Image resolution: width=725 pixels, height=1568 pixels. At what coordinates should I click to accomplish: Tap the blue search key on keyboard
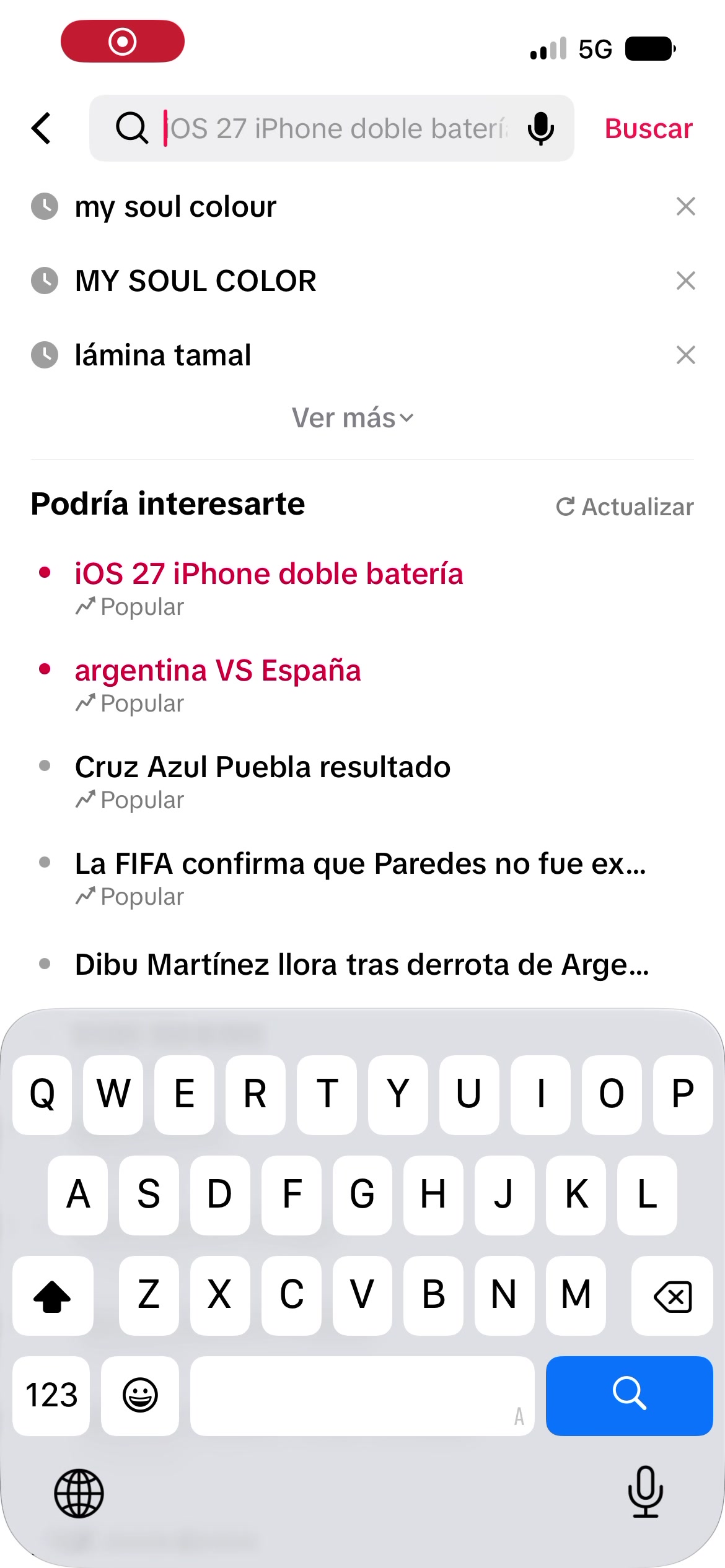point(629,1395)
